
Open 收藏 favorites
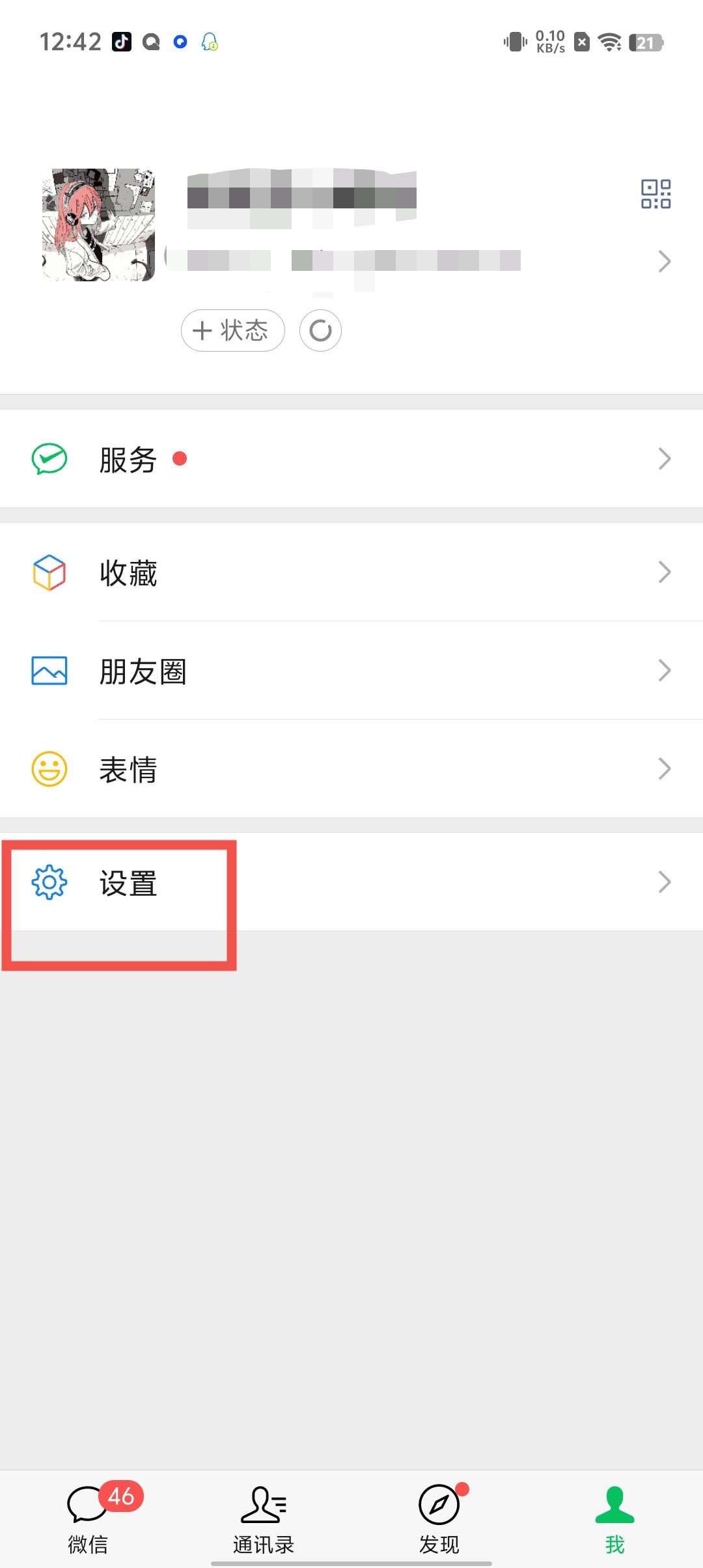[351, 572]
